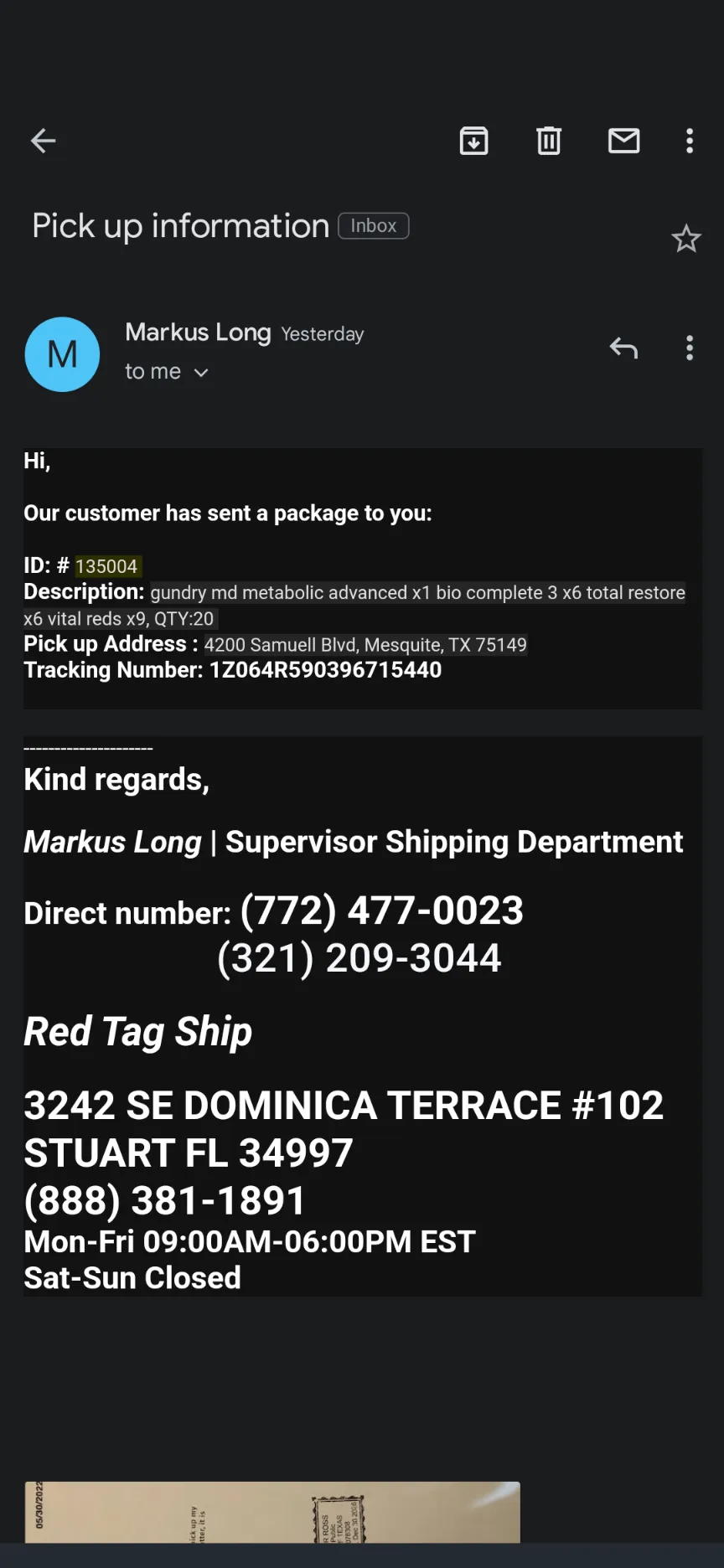This screenshot has width=724, height=1568.
Task: Star the Pick up information email
Action: 686,240
